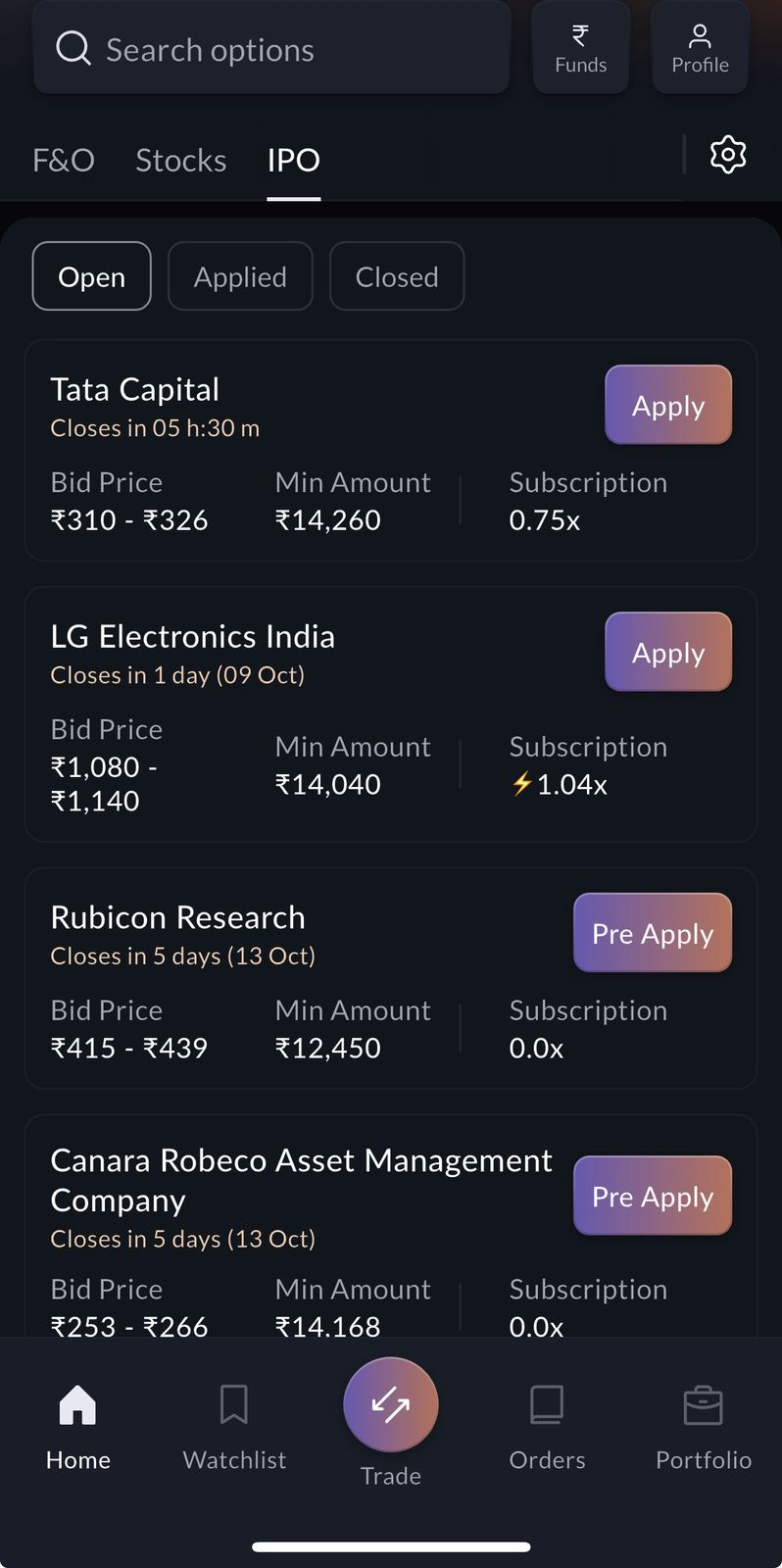The height and width of the screenshot is (1568, 782).
Task: Apply for the Tata Capital IPO
Action: 668,405
